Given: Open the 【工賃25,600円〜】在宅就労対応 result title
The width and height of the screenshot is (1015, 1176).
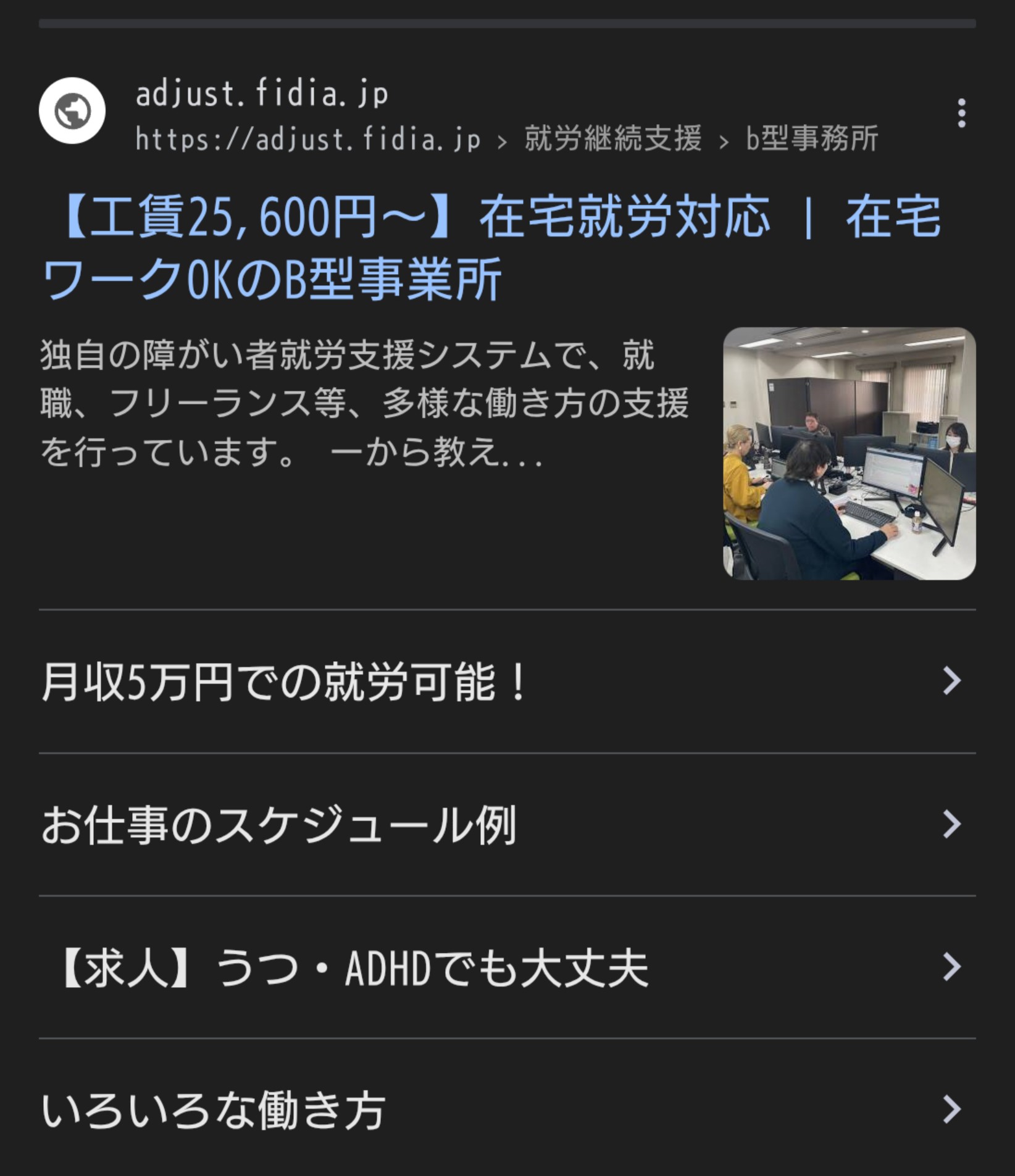Looking at the screenshot, I should coord(491,248).
